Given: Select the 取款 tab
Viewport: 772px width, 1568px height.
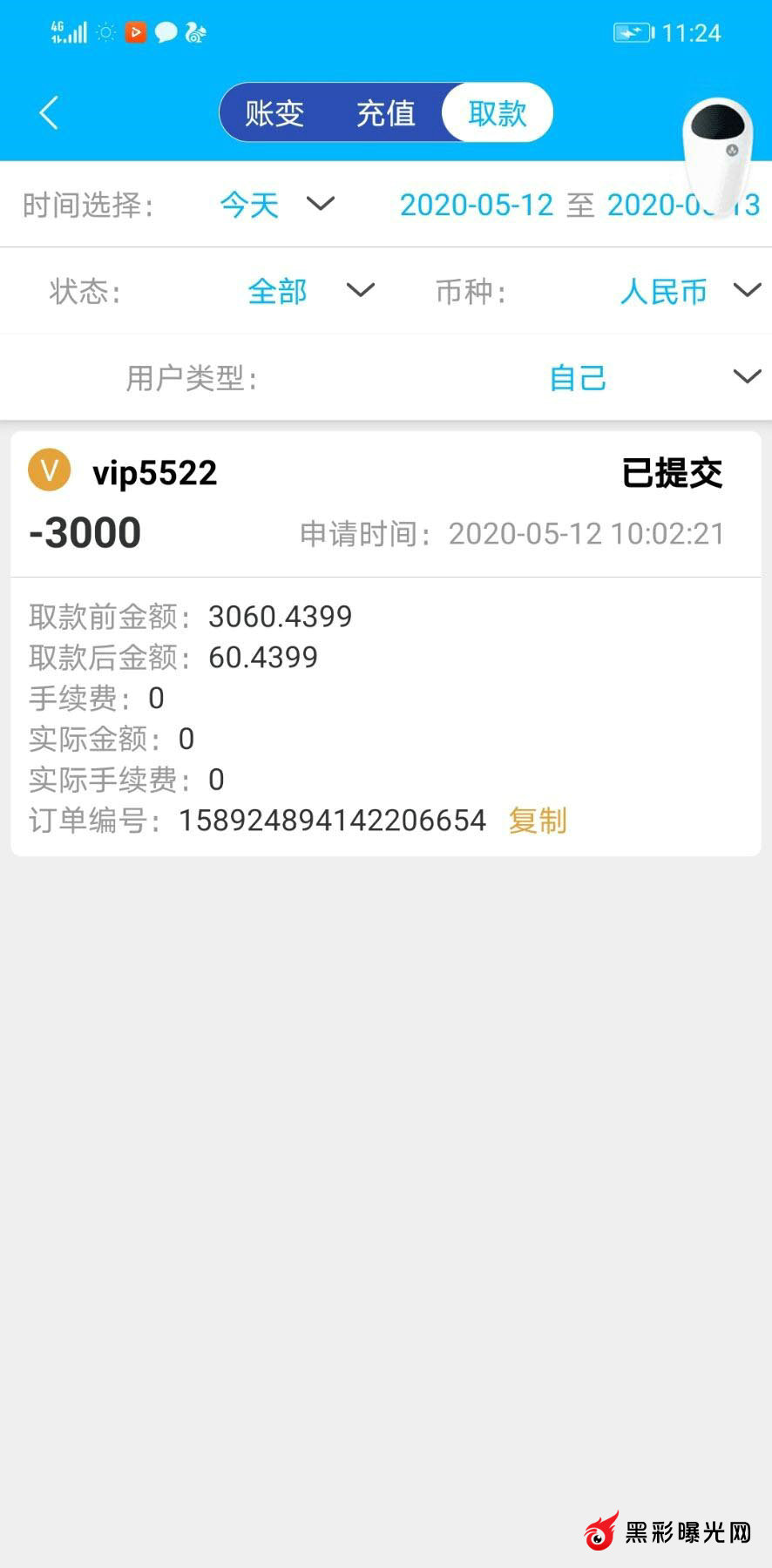Looking at the screenshot, I should click(x=498, y=113).
